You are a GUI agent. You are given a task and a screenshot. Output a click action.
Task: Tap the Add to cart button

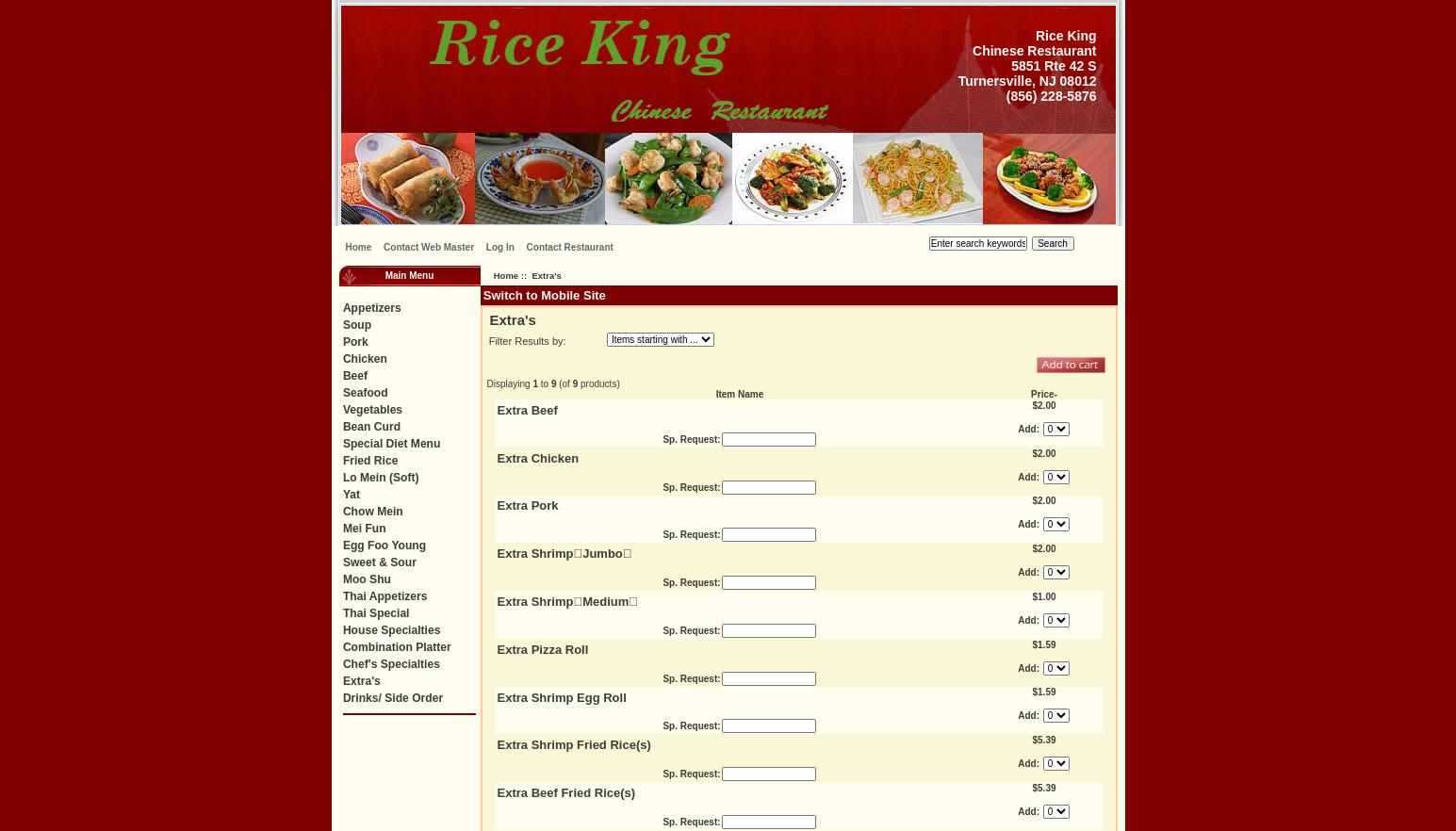[1070, 366]
